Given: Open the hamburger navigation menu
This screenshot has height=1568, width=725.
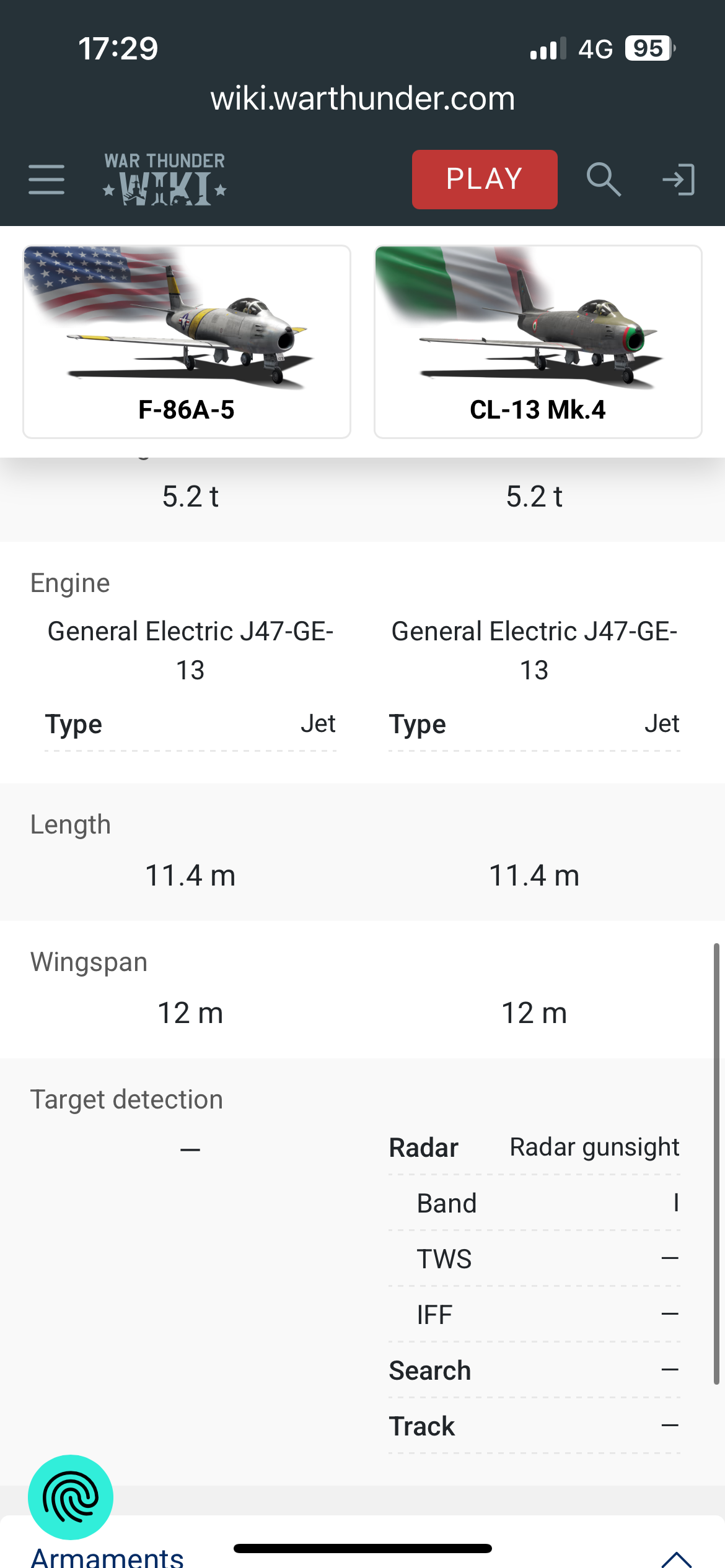Looking at the screenshot, I should [46, 180].
